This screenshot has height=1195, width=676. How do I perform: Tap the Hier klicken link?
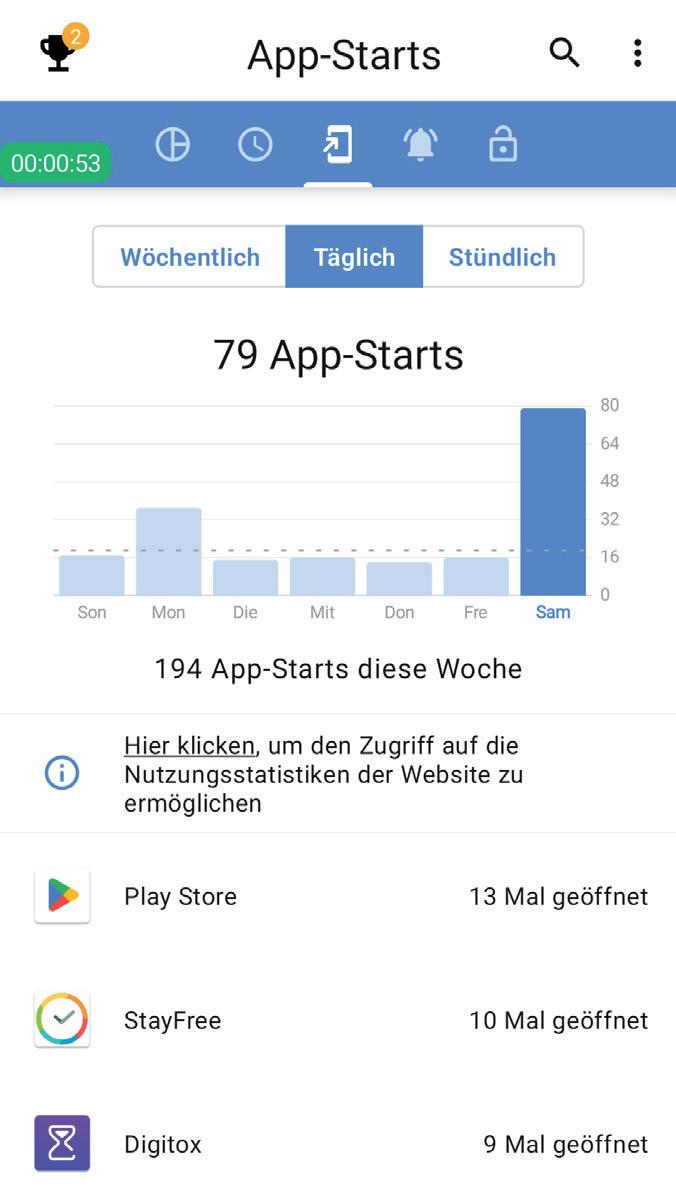(x=189, y=746)
